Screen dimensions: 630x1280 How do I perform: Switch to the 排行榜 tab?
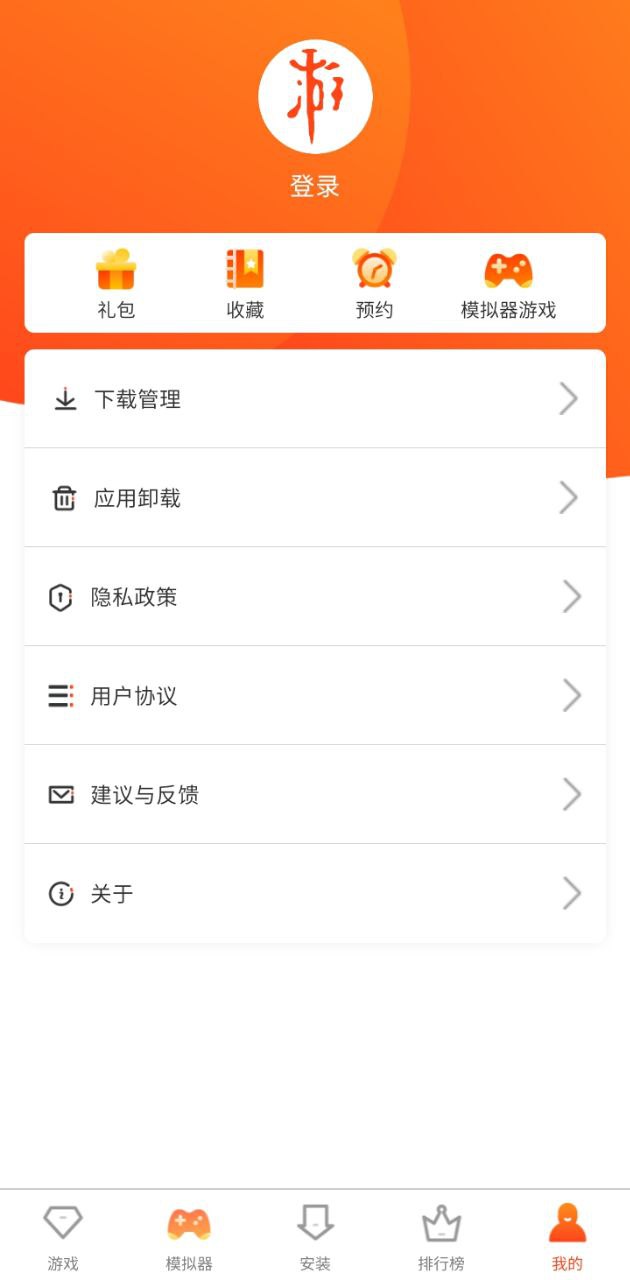click(441, 1236)
